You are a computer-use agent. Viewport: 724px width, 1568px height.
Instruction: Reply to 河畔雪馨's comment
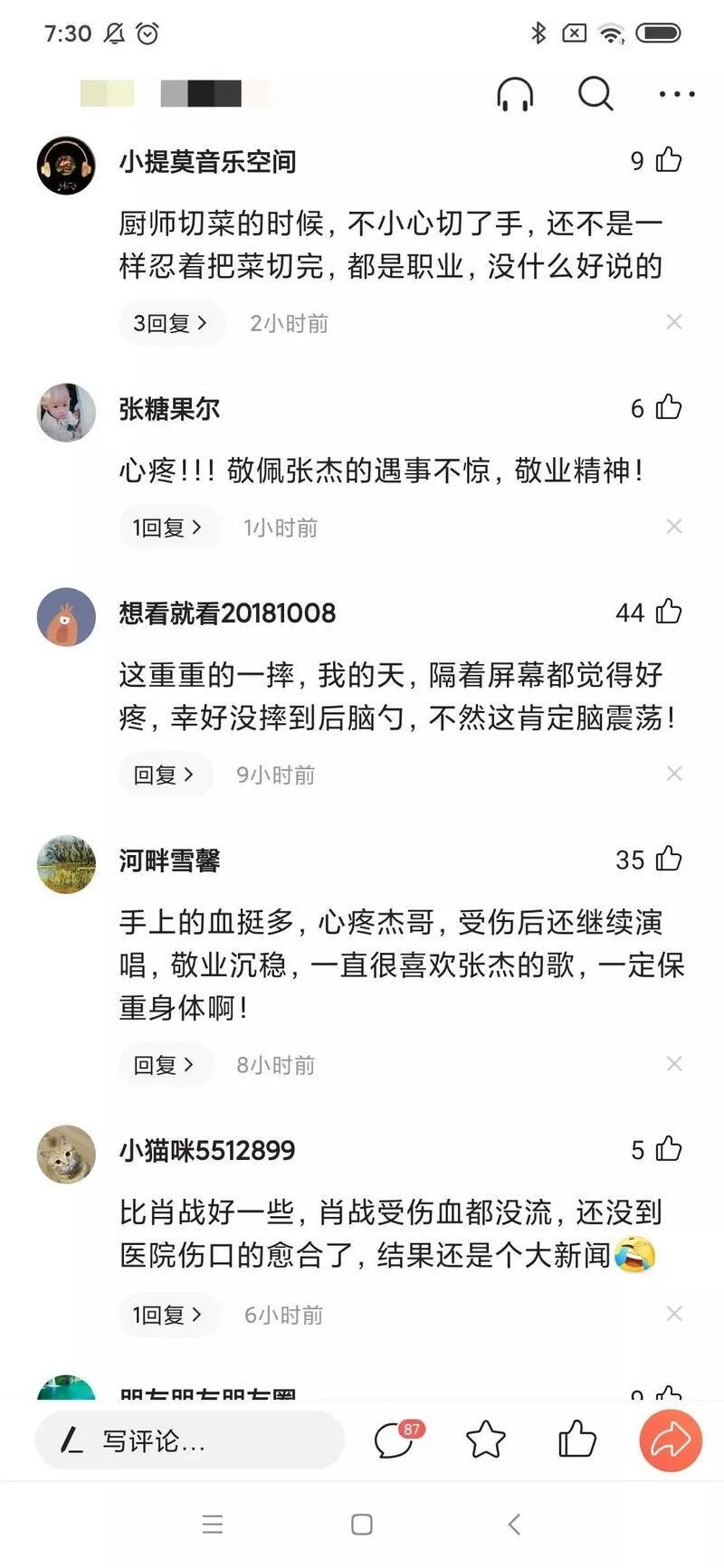(x=165, y=1065)
